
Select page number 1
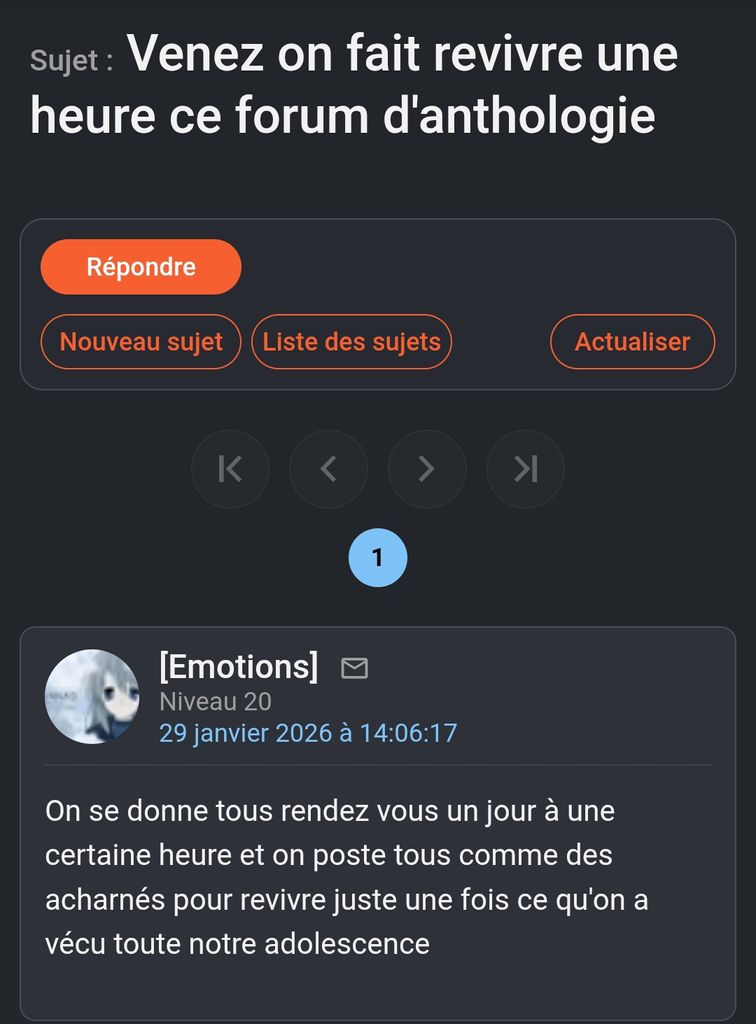[378, 557]
